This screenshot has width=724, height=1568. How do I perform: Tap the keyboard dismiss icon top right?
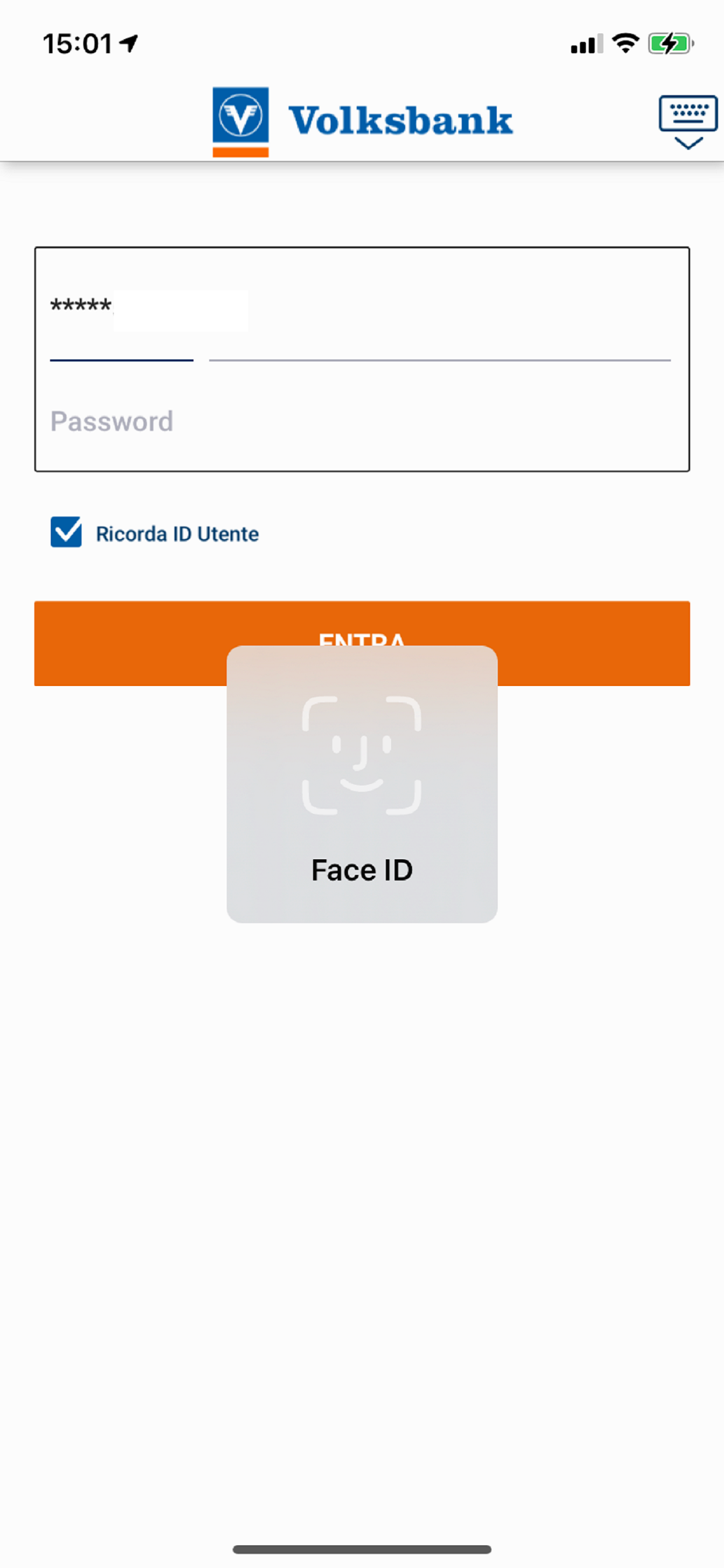tap(688, 114)
